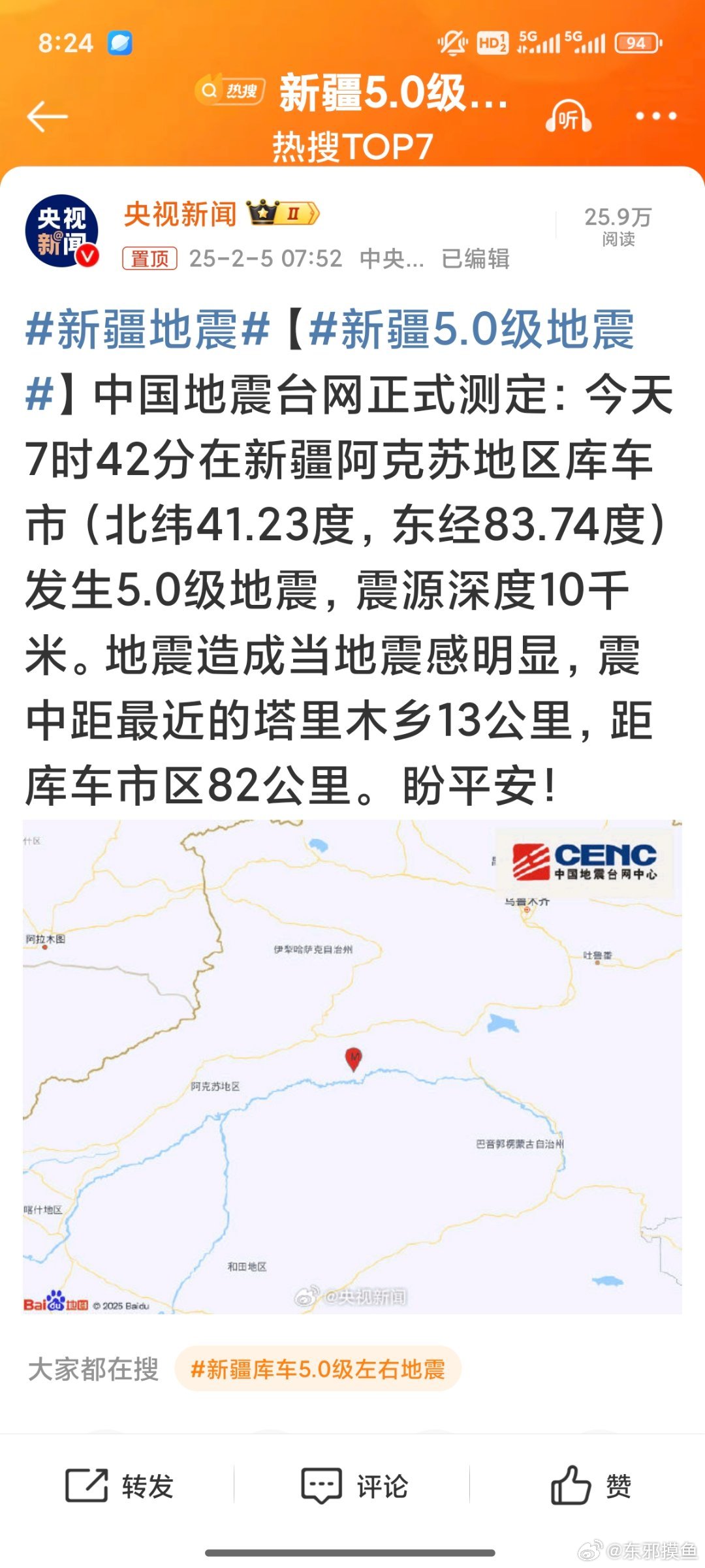Like the post with 赞
The width and height of the screenshot is (705, 1568).
pyautogui.click(x=591, y=1486)
